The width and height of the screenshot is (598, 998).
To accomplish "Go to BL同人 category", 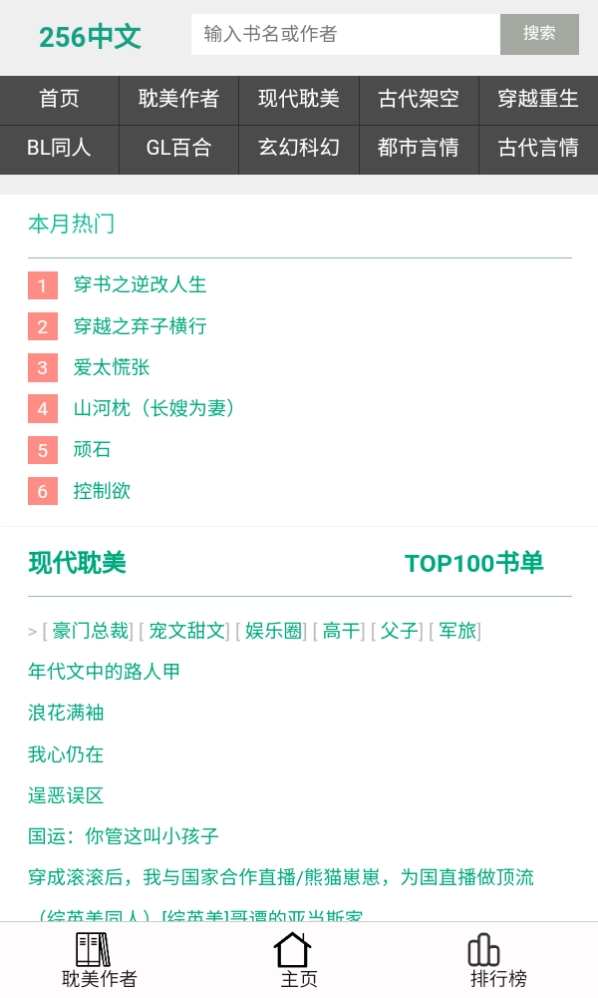I will (59, 148).
